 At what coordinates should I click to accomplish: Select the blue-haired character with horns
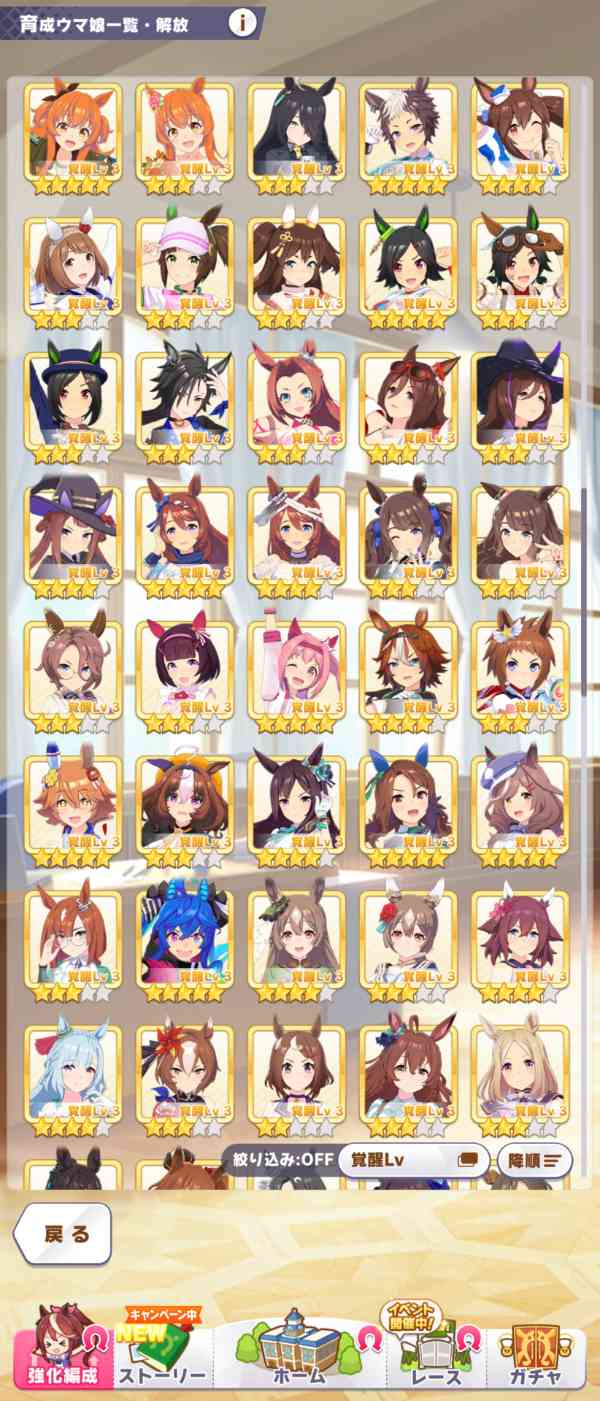[184, 939]
